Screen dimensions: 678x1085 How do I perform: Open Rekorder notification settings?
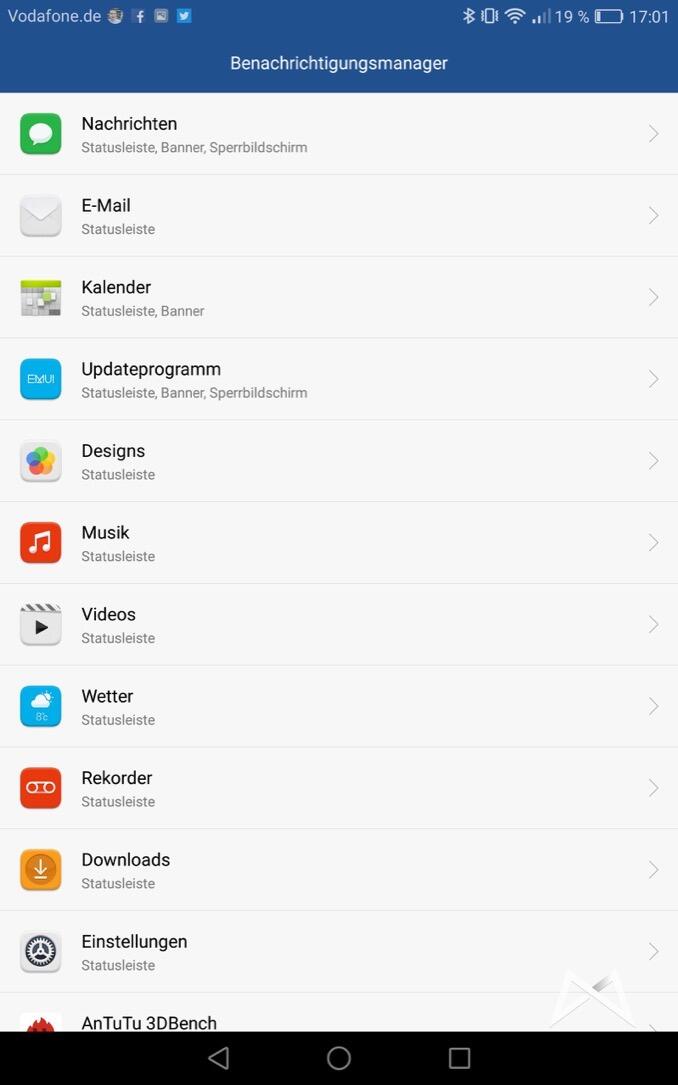point(338,789)
